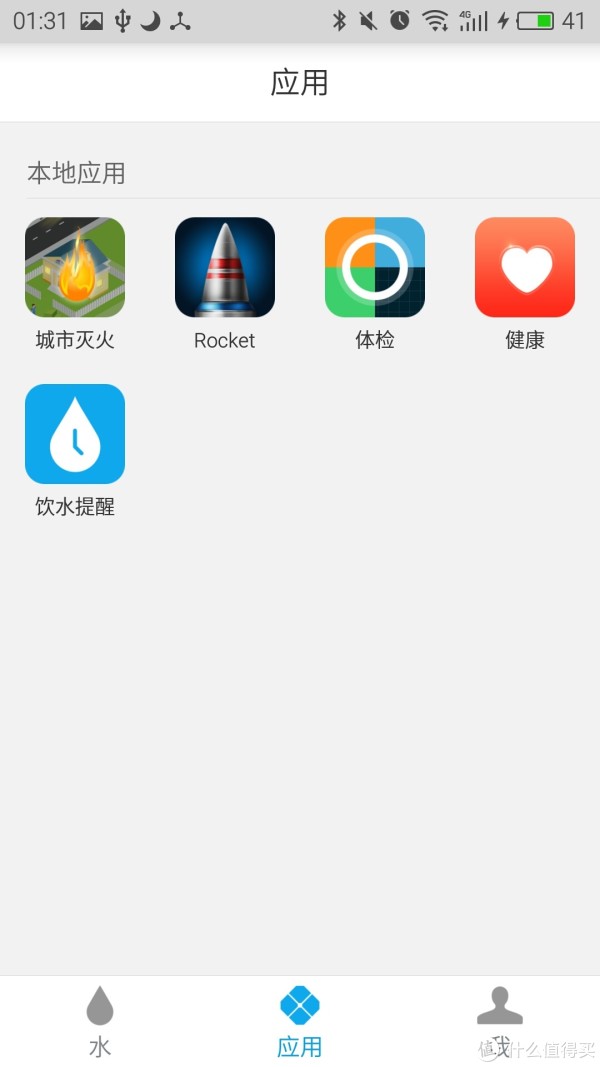This screenshot has height=1067, width=600.
Task: Select the 应用 tab
Action: click(x=299, y=1021)
